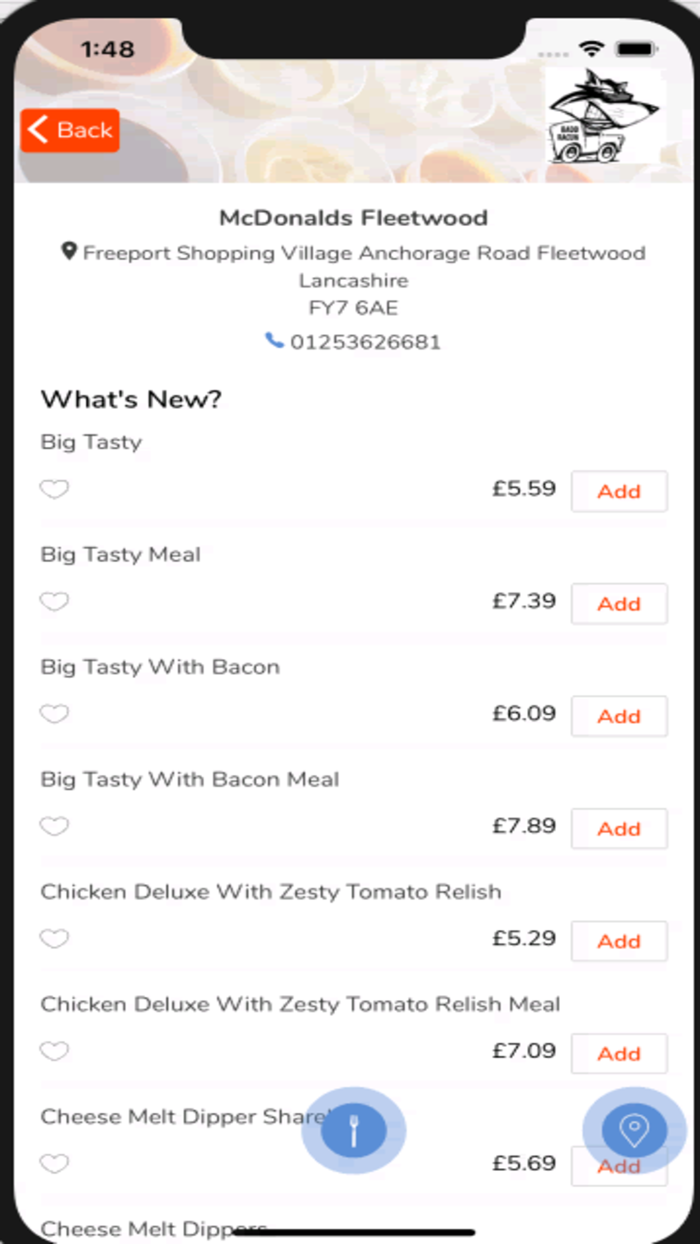
Task: Call the restaurant number 01253626681
Action: pyautogui.click(x=354, y=342)
